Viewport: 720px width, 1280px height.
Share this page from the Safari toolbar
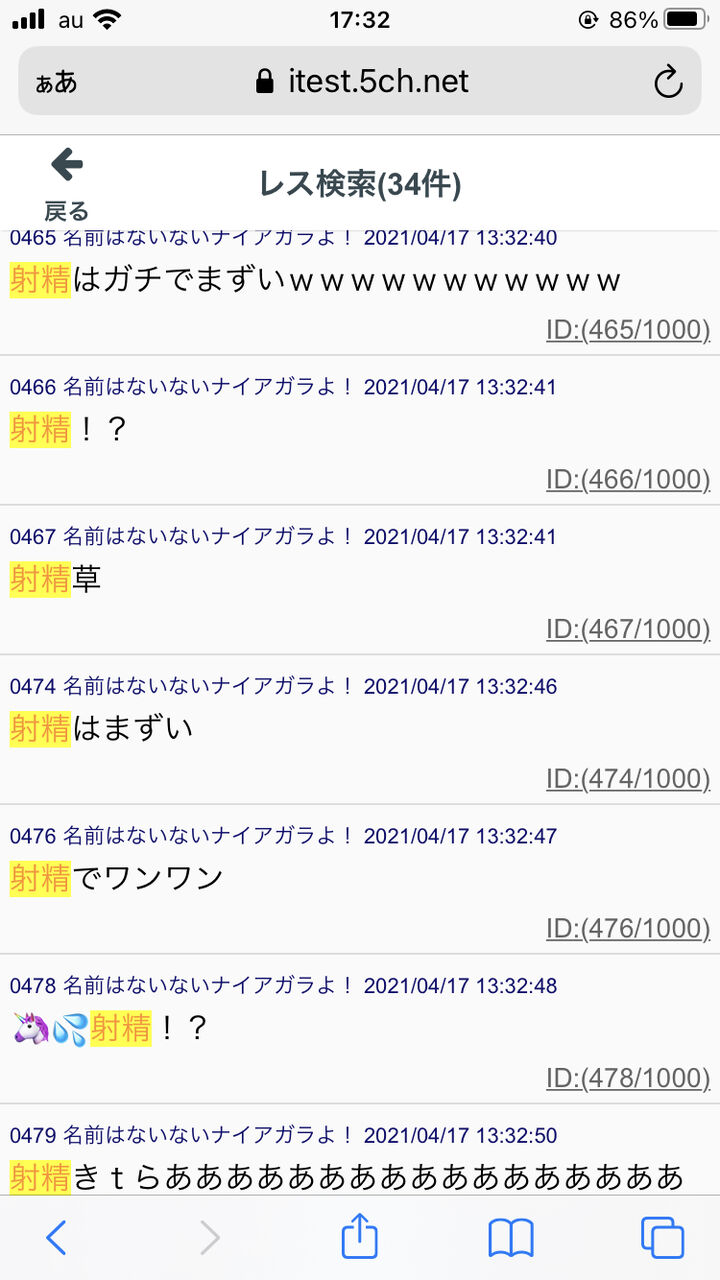point(359,1238)
